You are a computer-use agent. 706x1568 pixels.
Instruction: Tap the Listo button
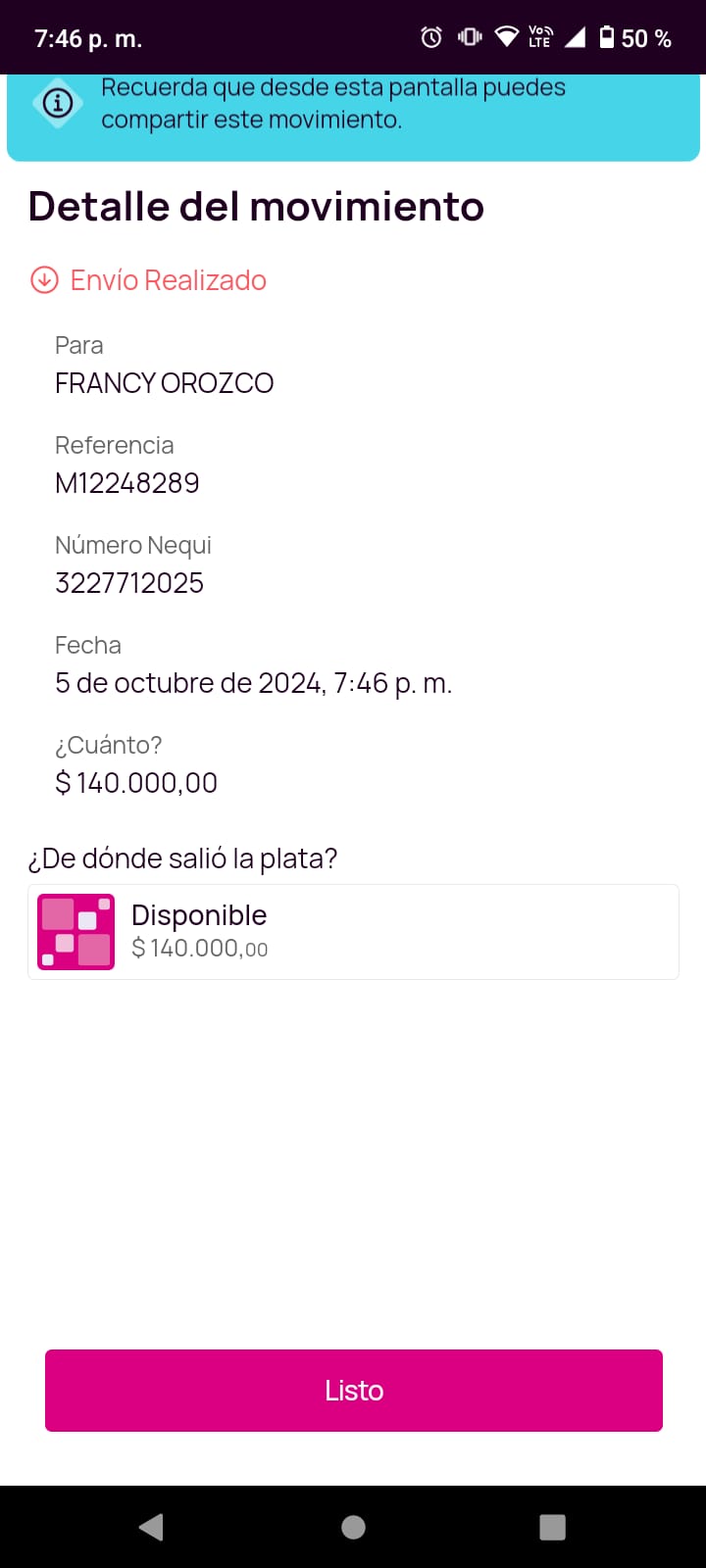pos(353,1390)
